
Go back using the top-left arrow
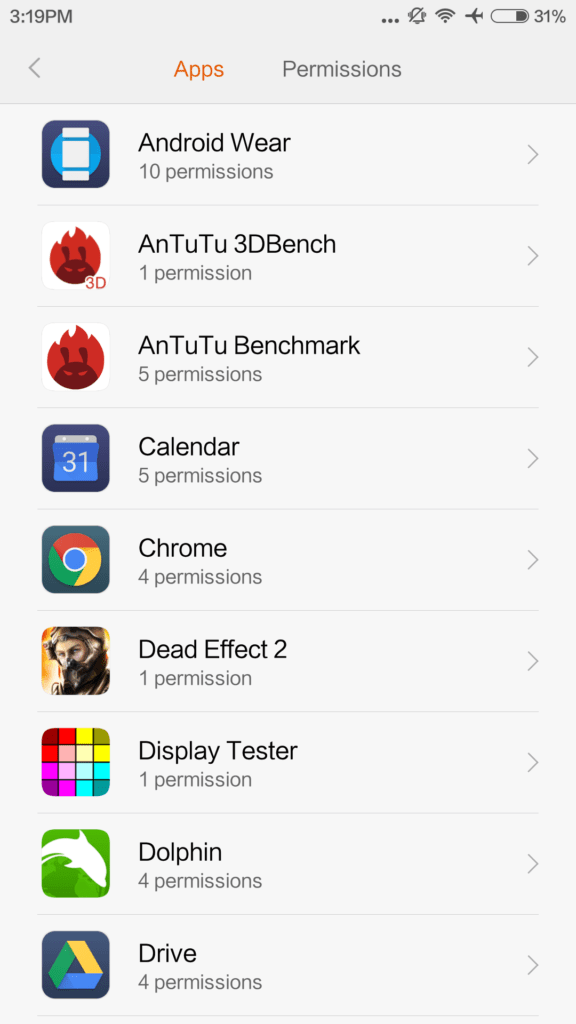tap(35, 68)
